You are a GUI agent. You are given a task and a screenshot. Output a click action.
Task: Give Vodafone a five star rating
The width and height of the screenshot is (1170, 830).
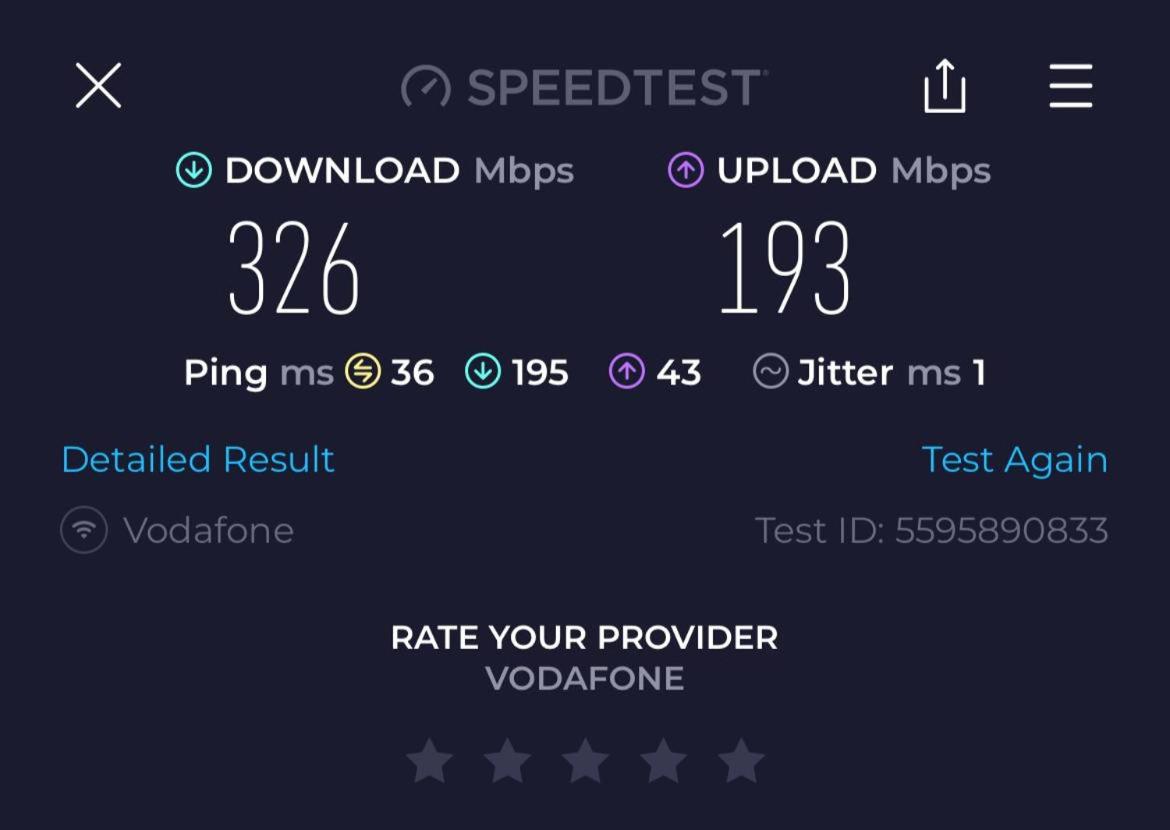741,761
